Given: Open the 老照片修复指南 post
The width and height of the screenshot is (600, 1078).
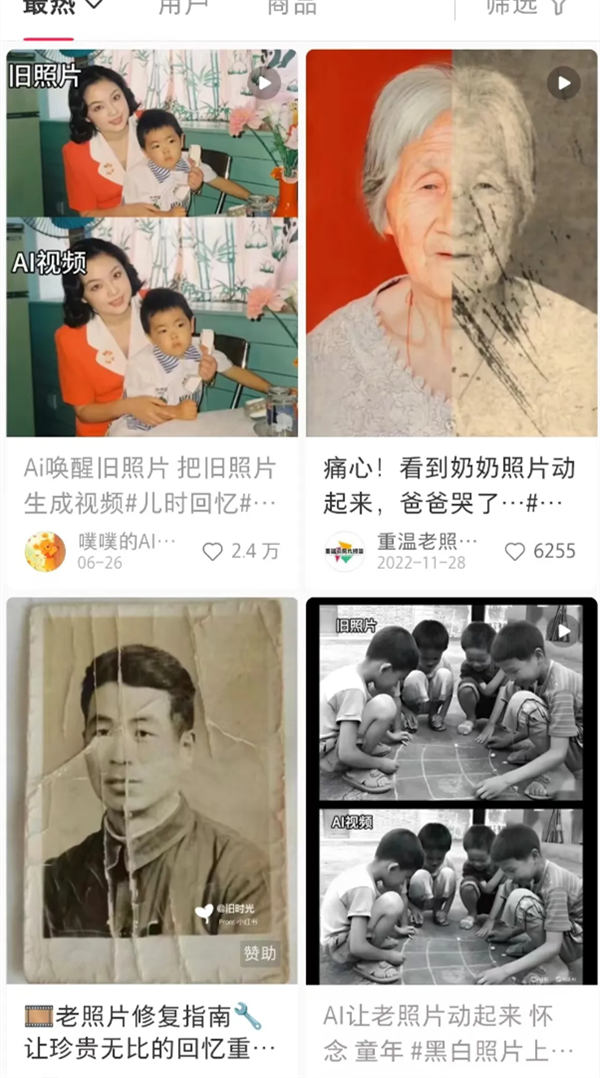Looking at the screenshot, I should 152,790.
